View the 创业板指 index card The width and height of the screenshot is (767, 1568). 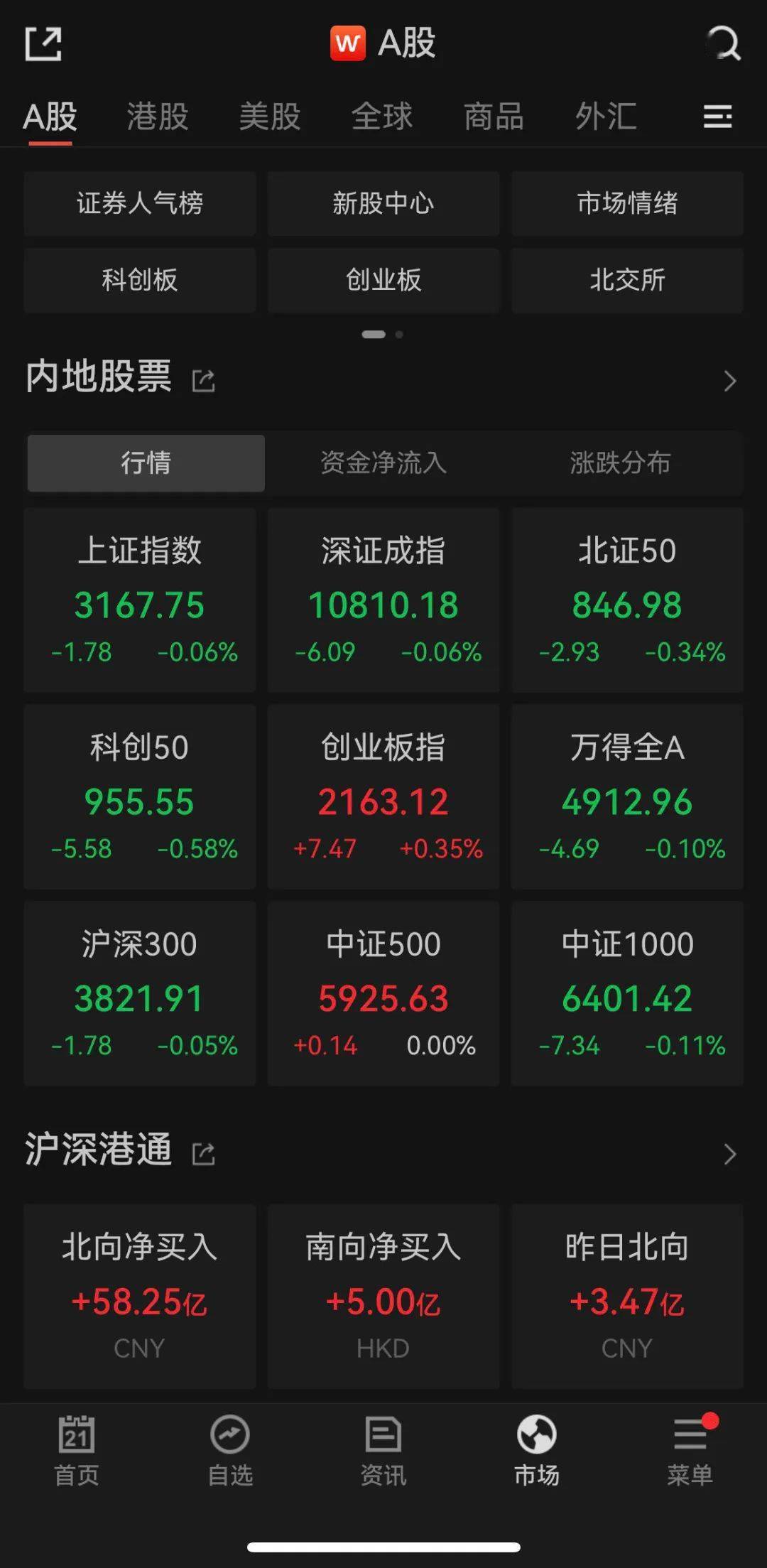click(x=383, y=797)
